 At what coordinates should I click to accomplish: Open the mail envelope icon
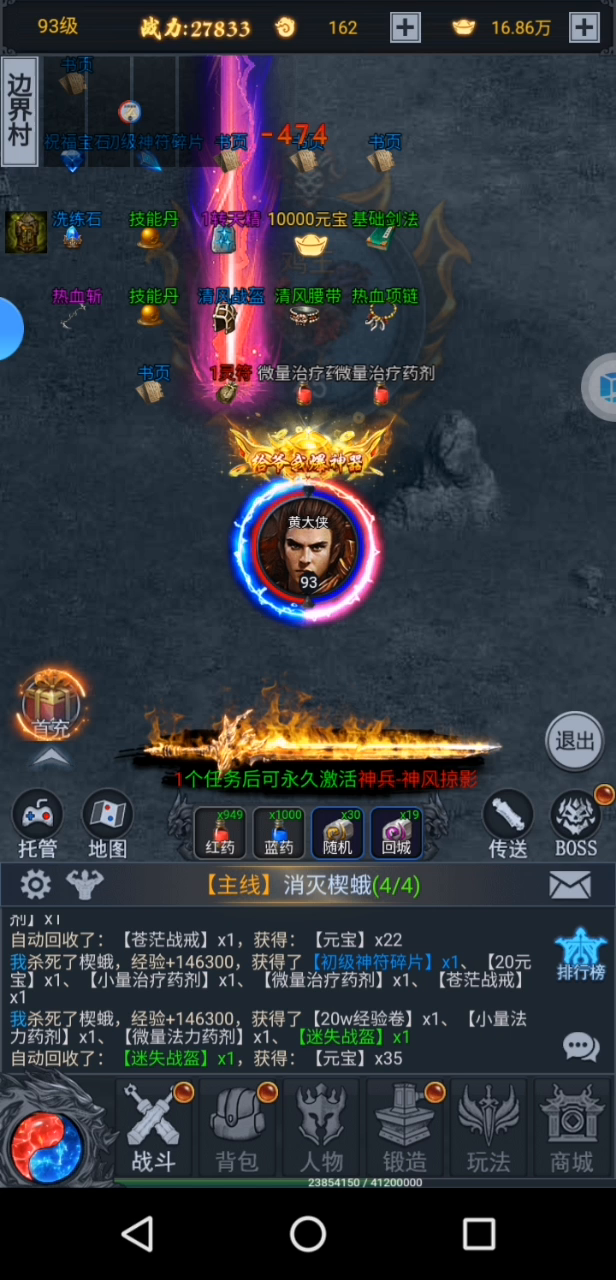(570, 885)
